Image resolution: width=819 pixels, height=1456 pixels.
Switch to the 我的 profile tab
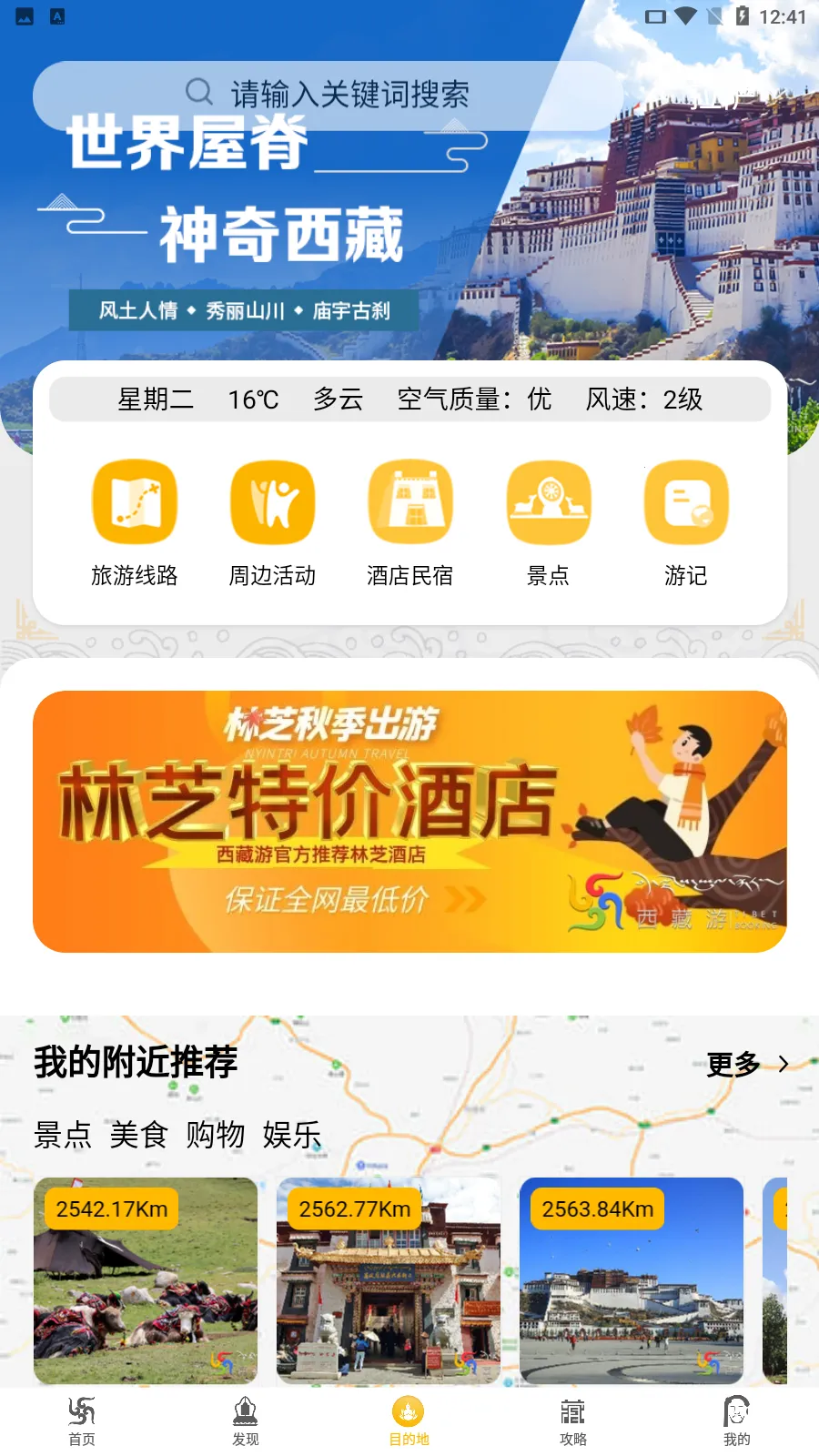pos(737,1421)
